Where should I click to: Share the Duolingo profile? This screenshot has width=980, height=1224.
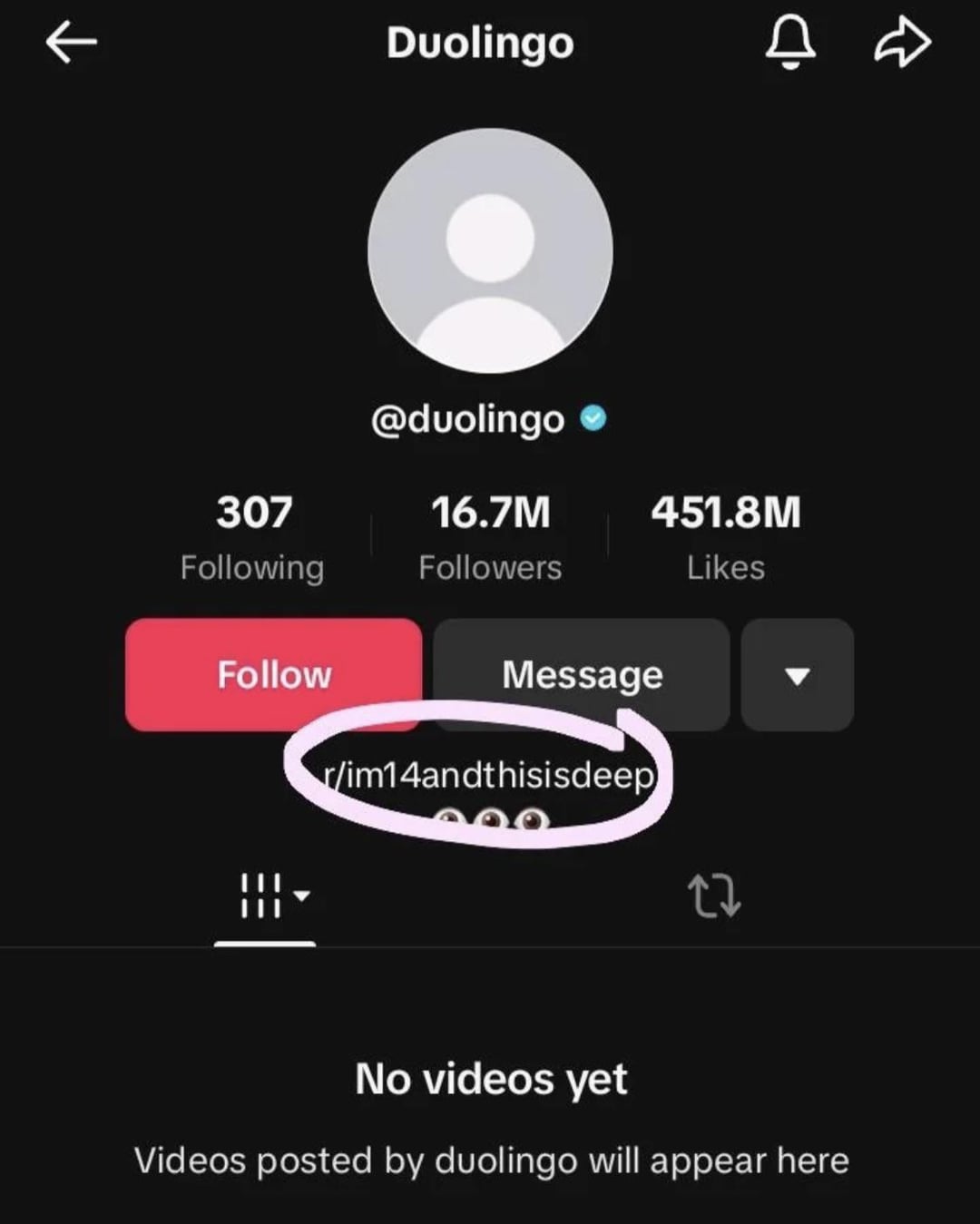pos(902,43)
